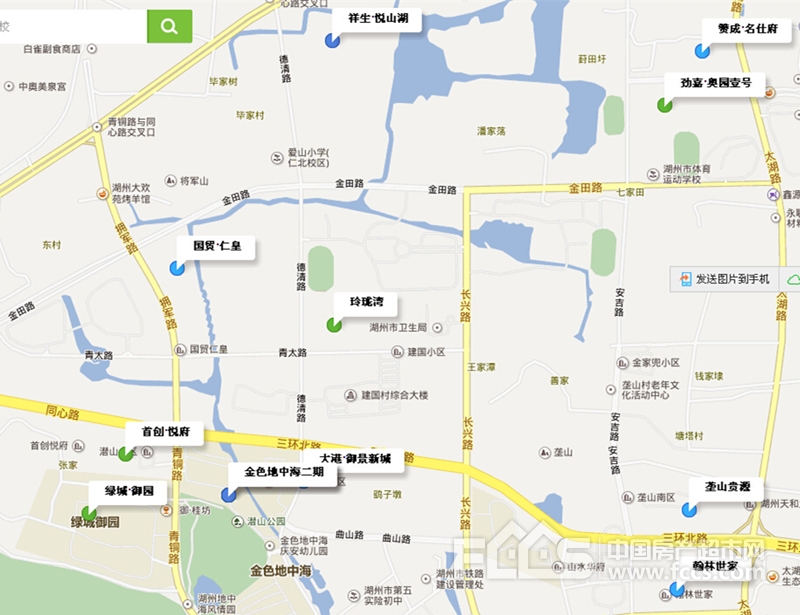Tap the 垄山贵�André marker

pyautogui.click(x=689, y=509)
